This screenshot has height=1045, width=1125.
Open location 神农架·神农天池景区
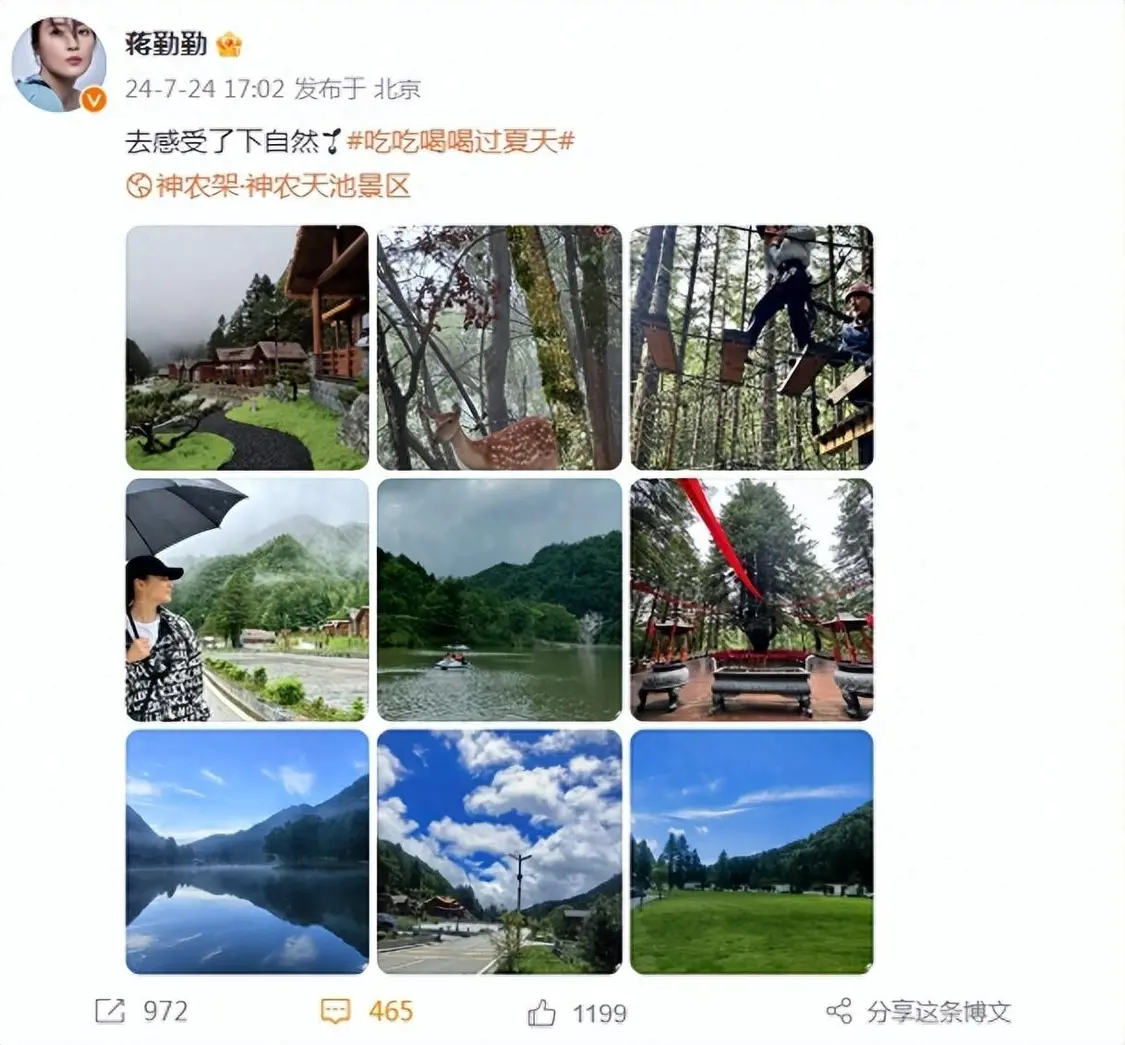270,186
